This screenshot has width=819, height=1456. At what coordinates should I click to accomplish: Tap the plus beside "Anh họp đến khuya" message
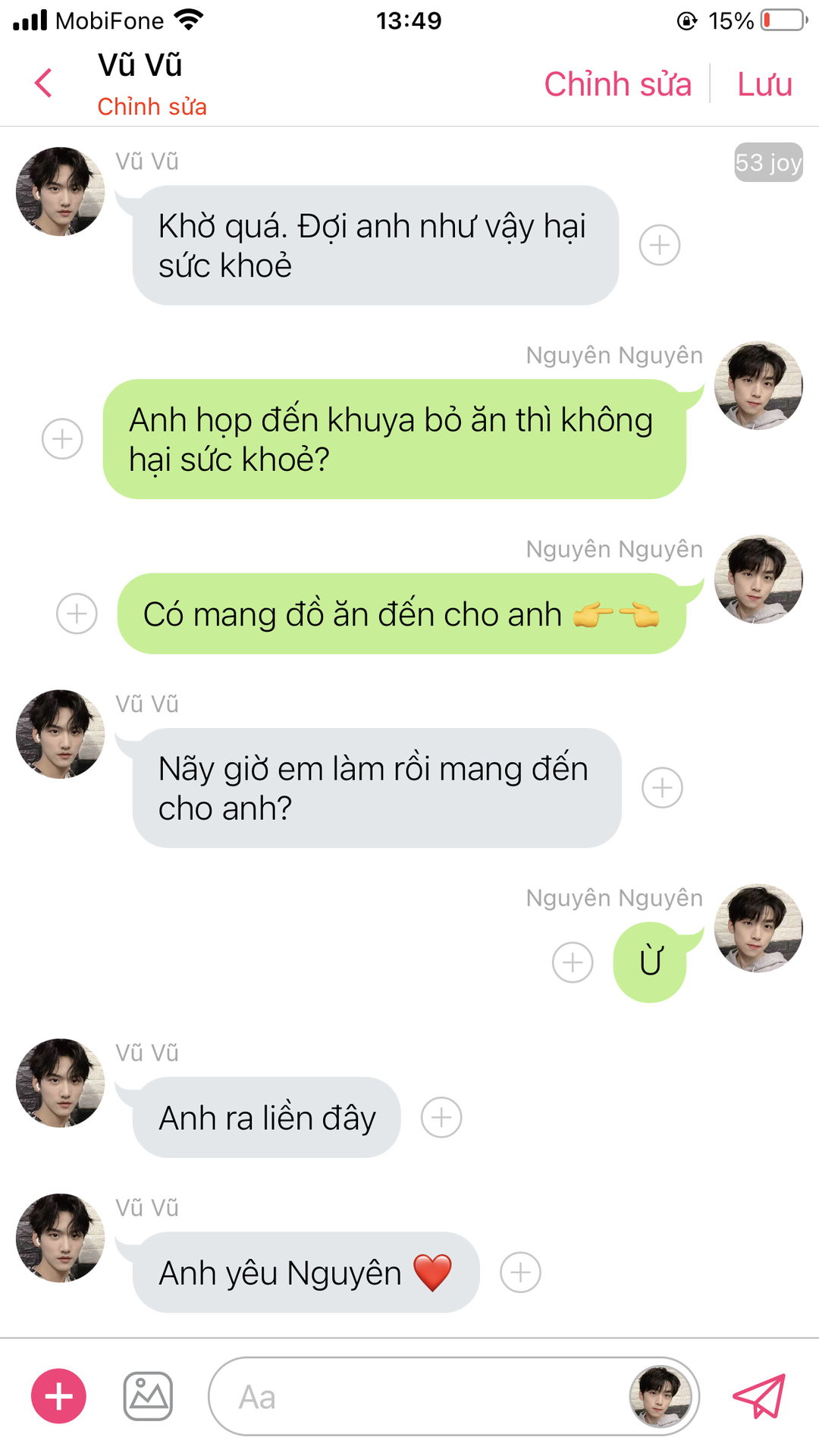[x=62, y=438]
